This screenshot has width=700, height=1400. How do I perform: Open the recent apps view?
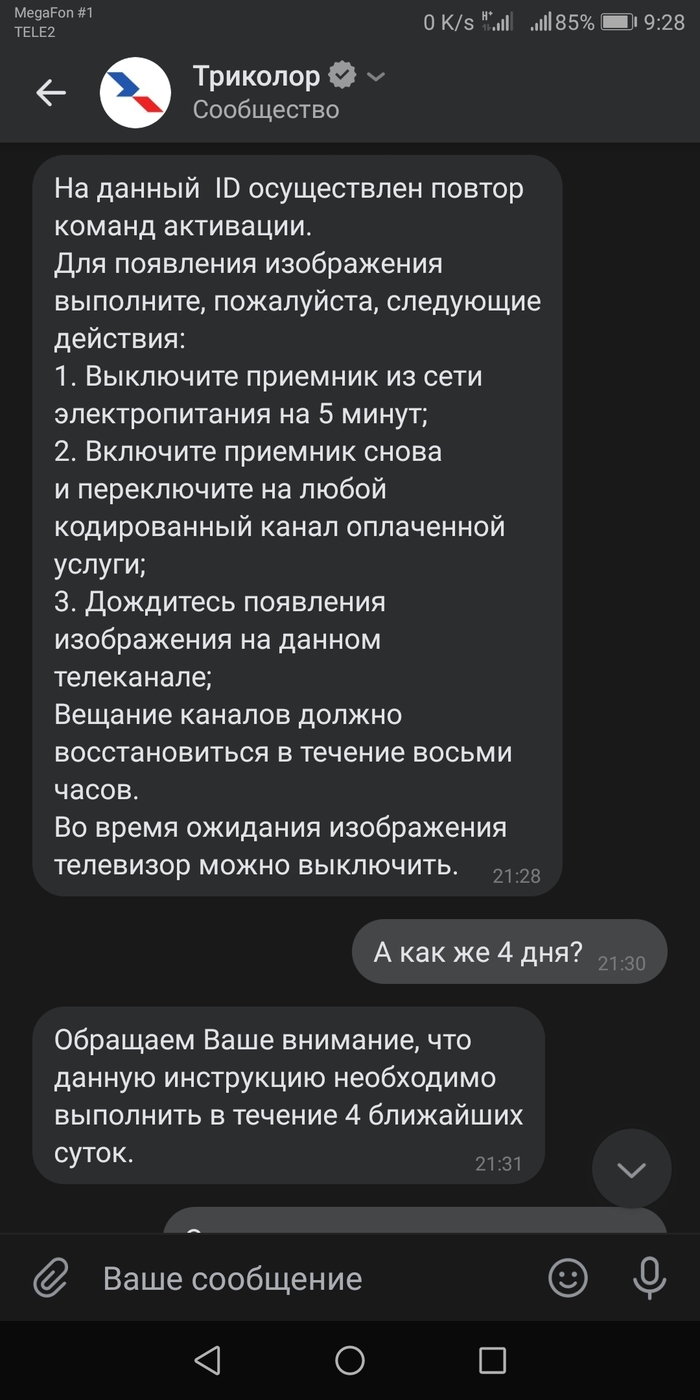pos(492,1359)
